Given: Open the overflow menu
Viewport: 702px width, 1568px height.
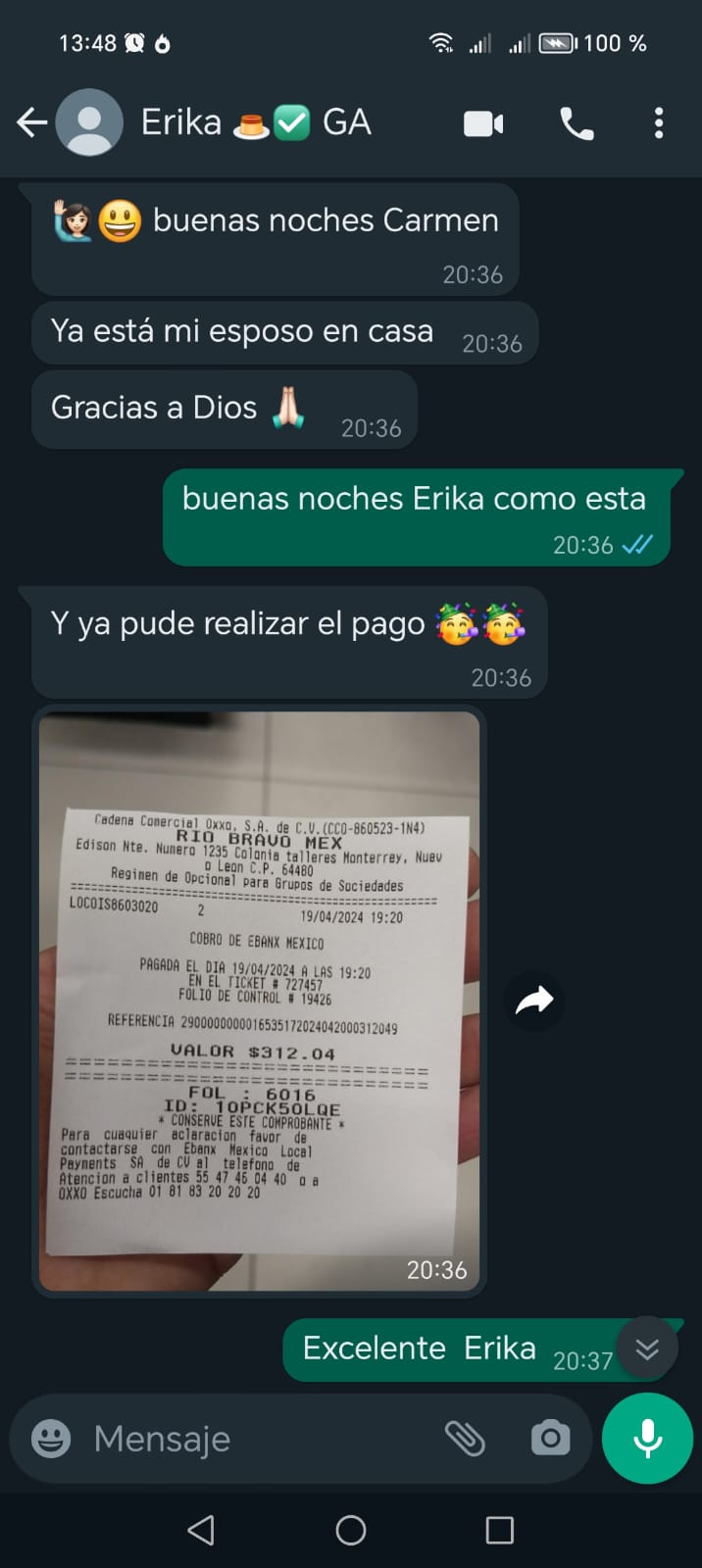Looking at the screenshot, I should tap(658, 123).
